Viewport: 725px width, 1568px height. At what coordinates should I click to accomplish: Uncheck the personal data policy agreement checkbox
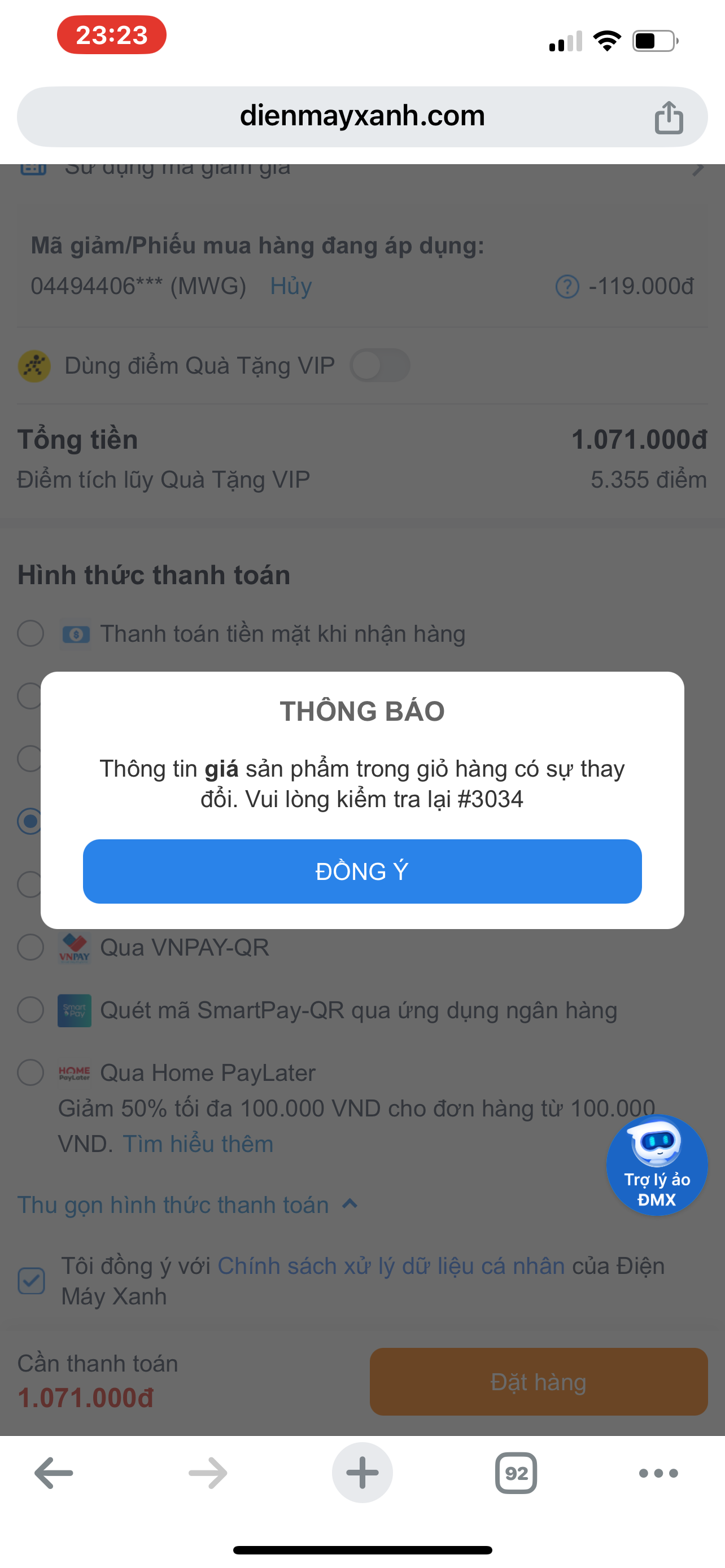coord(32,1281)
